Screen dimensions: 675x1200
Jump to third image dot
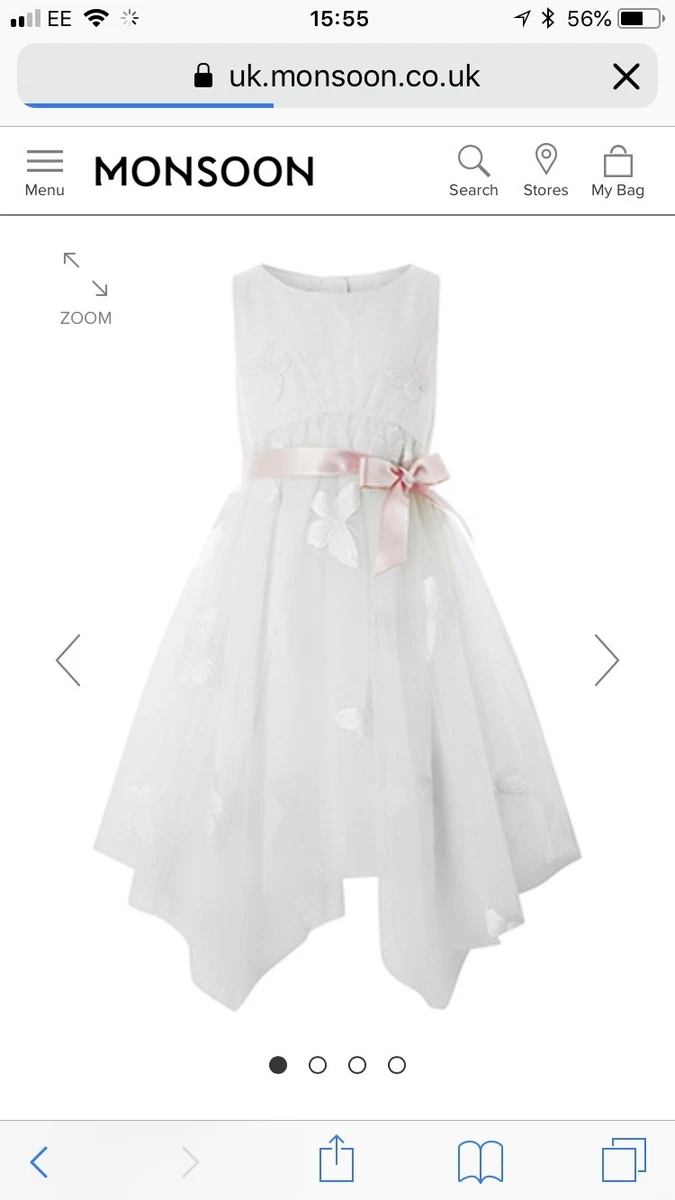coord(357,1065)
